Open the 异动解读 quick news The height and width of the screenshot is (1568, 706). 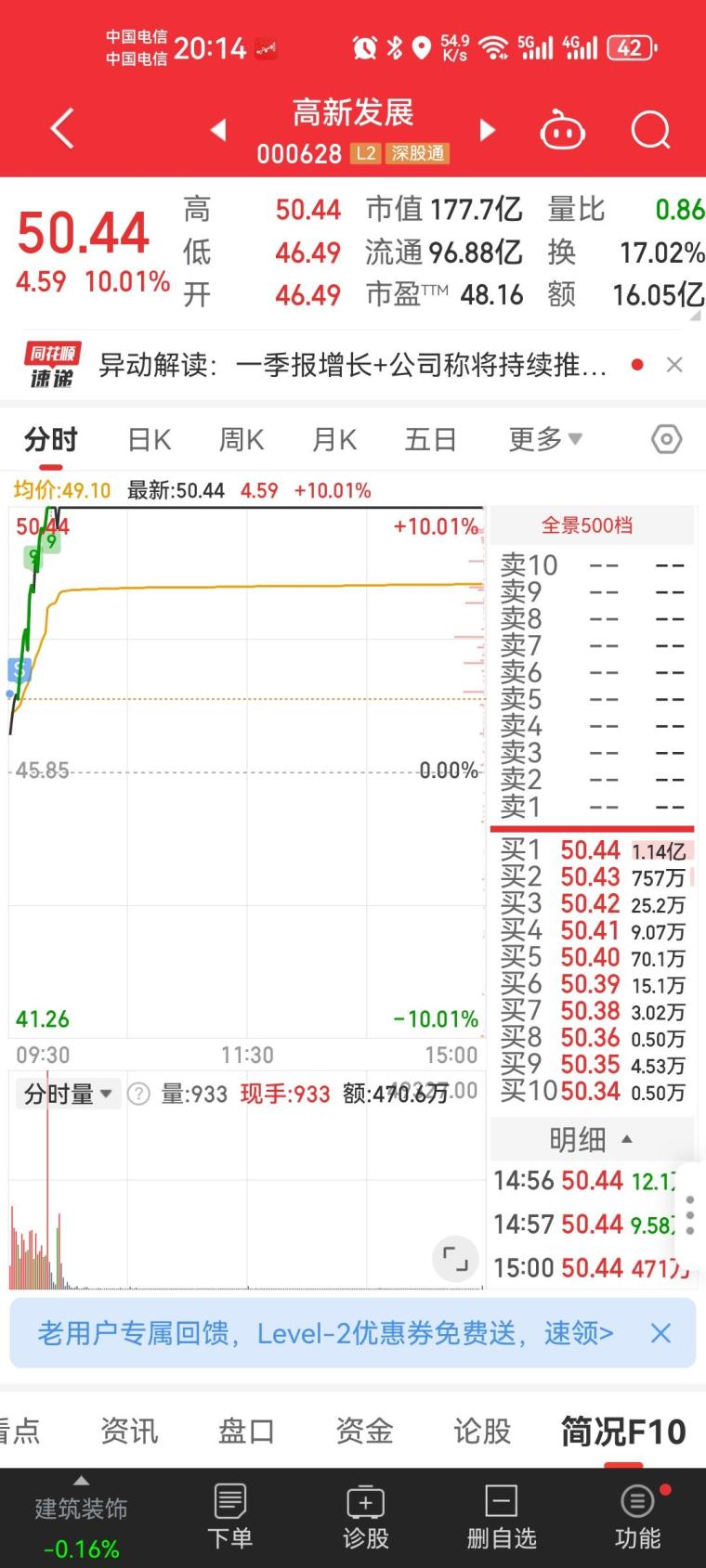(x=352, y=365)
